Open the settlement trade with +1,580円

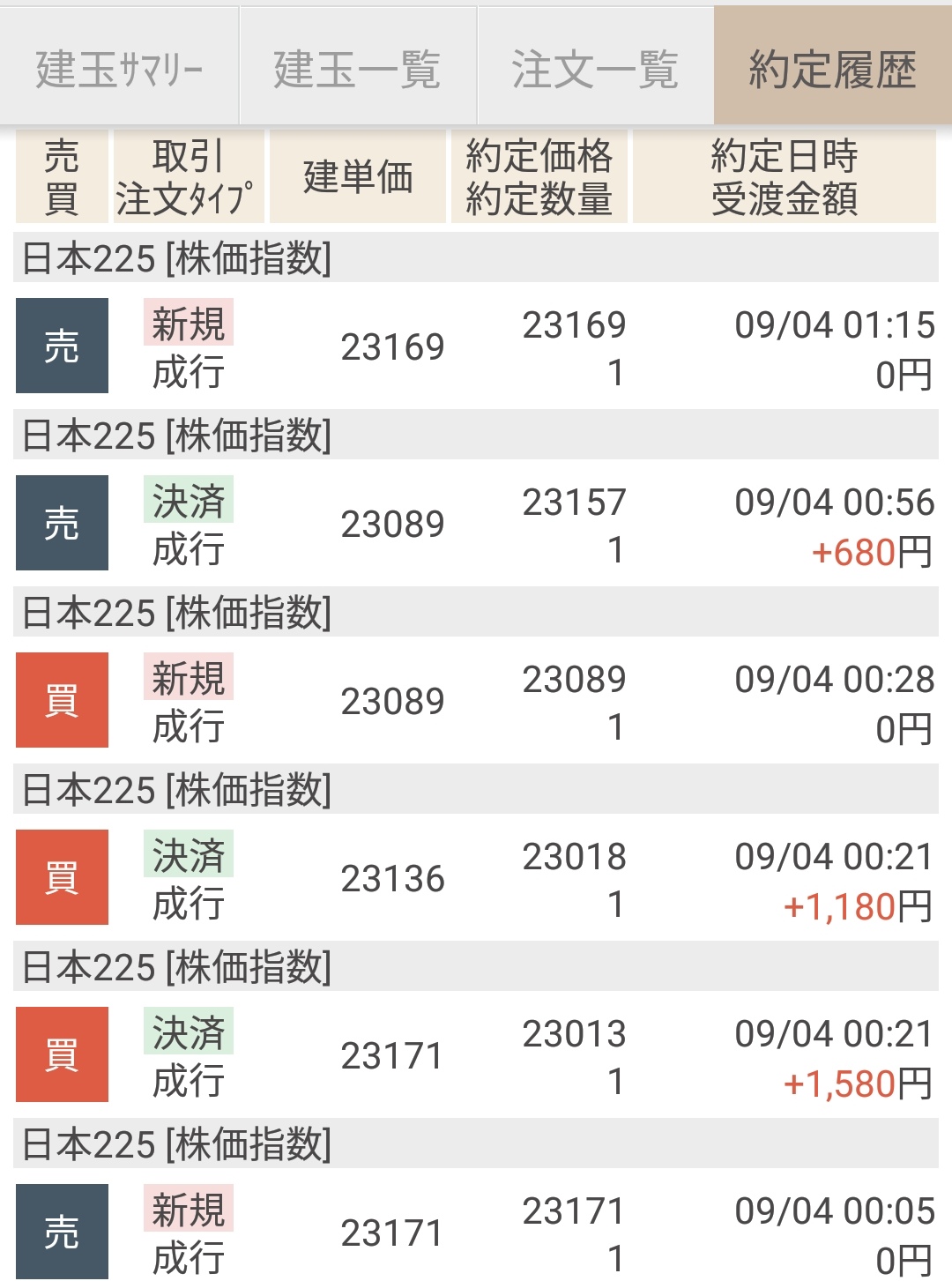coord(476,1056)
